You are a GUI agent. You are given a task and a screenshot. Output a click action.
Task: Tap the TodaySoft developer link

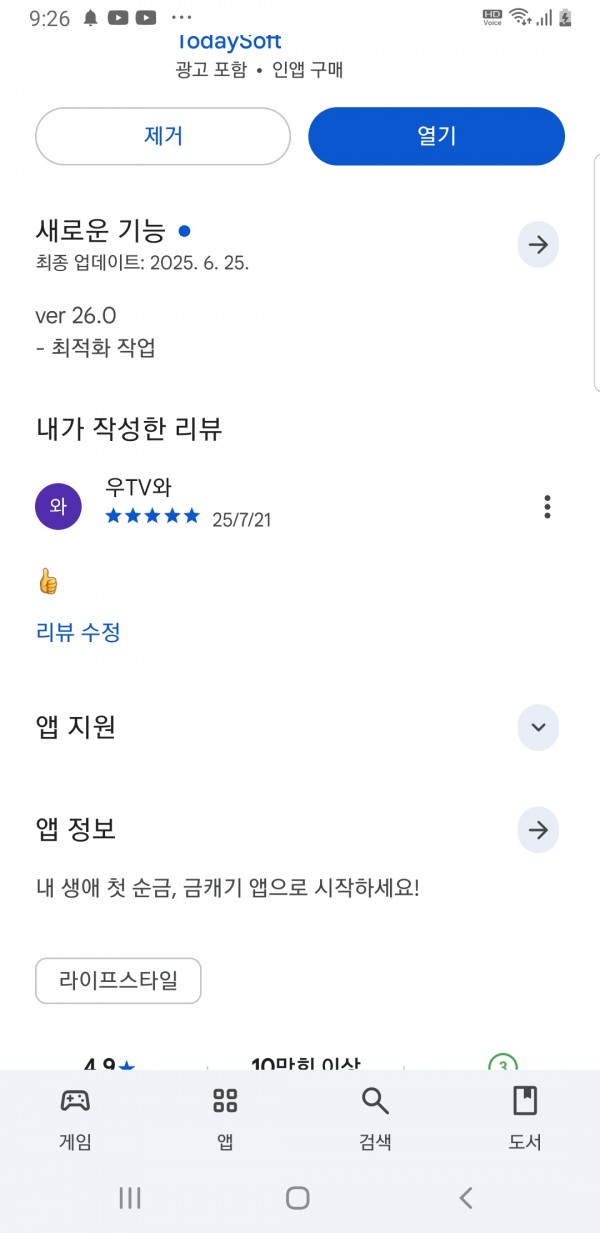228,42
